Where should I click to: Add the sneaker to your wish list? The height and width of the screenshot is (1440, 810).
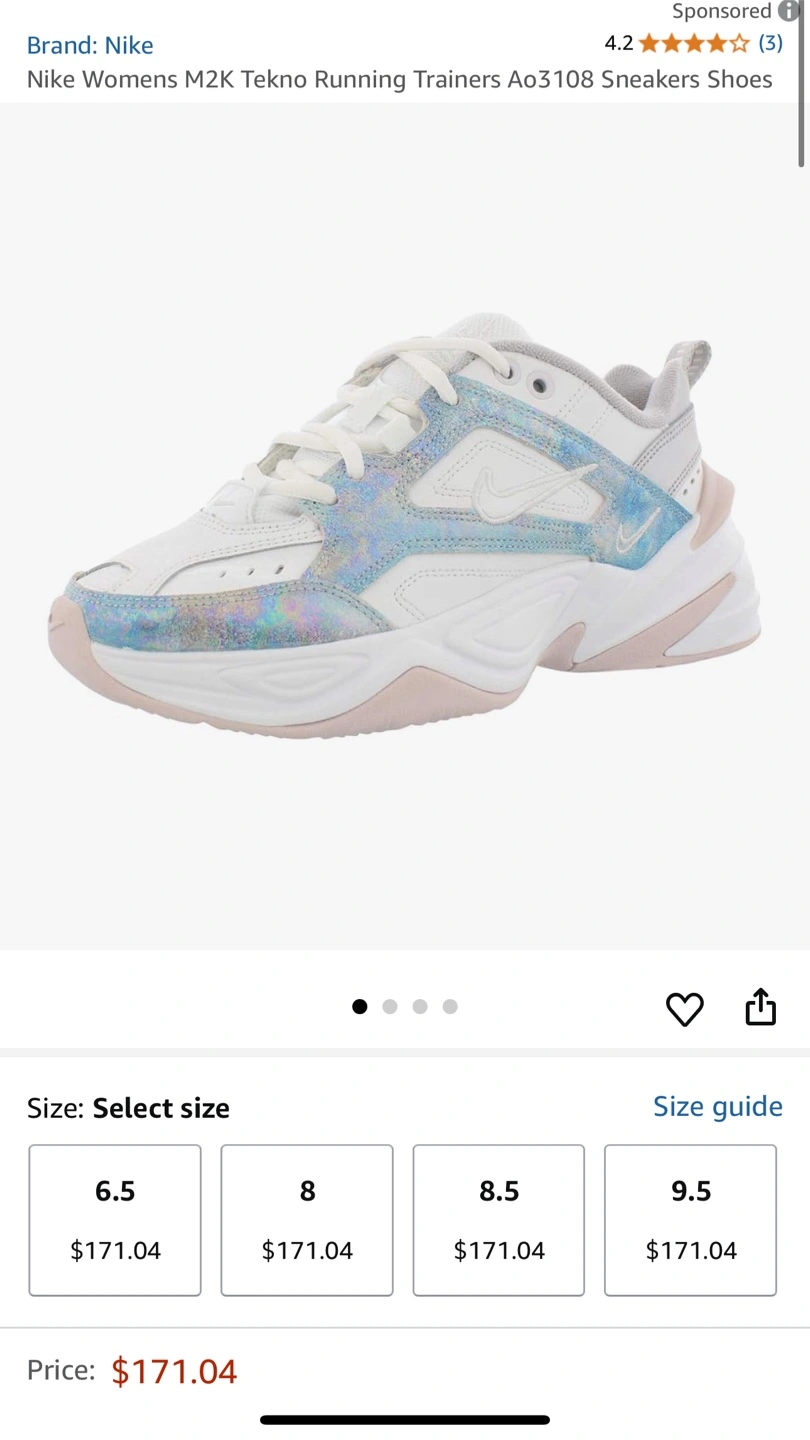tap(685, 1009)
